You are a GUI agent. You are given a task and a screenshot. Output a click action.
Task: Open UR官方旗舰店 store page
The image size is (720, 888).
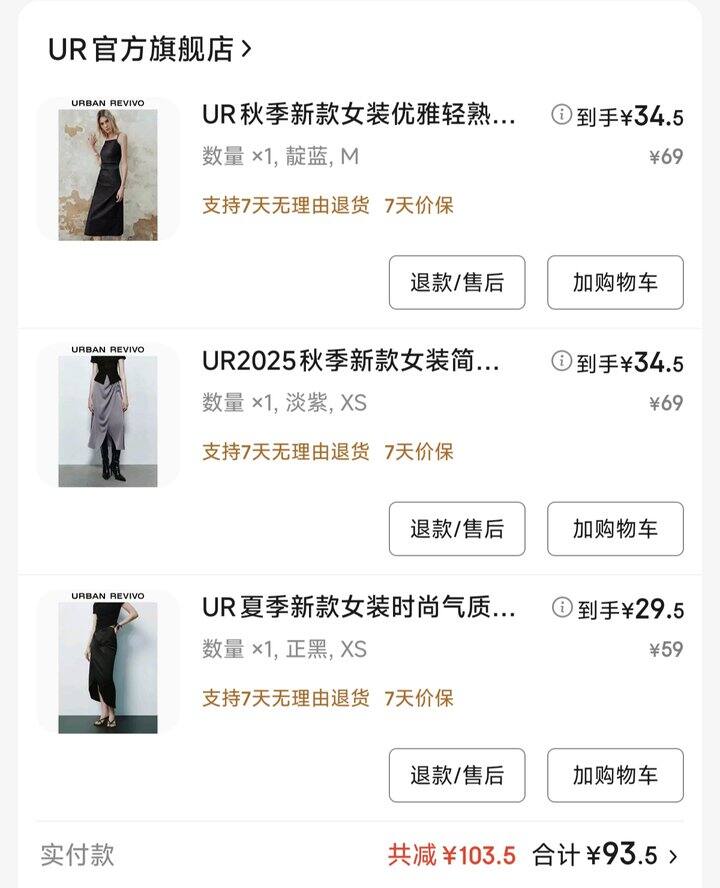click(150, 49)
